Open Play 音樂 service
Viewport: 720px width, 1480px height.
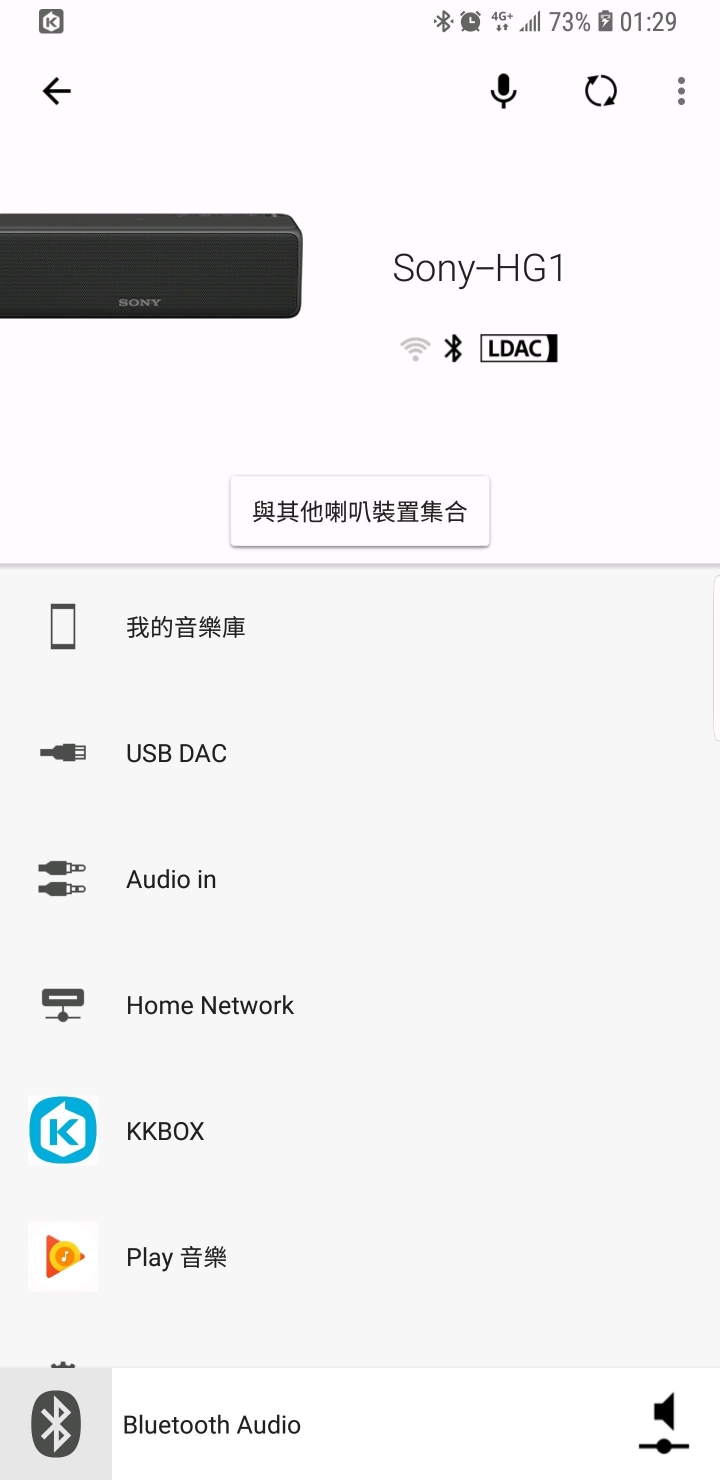tap(176, 1257)
